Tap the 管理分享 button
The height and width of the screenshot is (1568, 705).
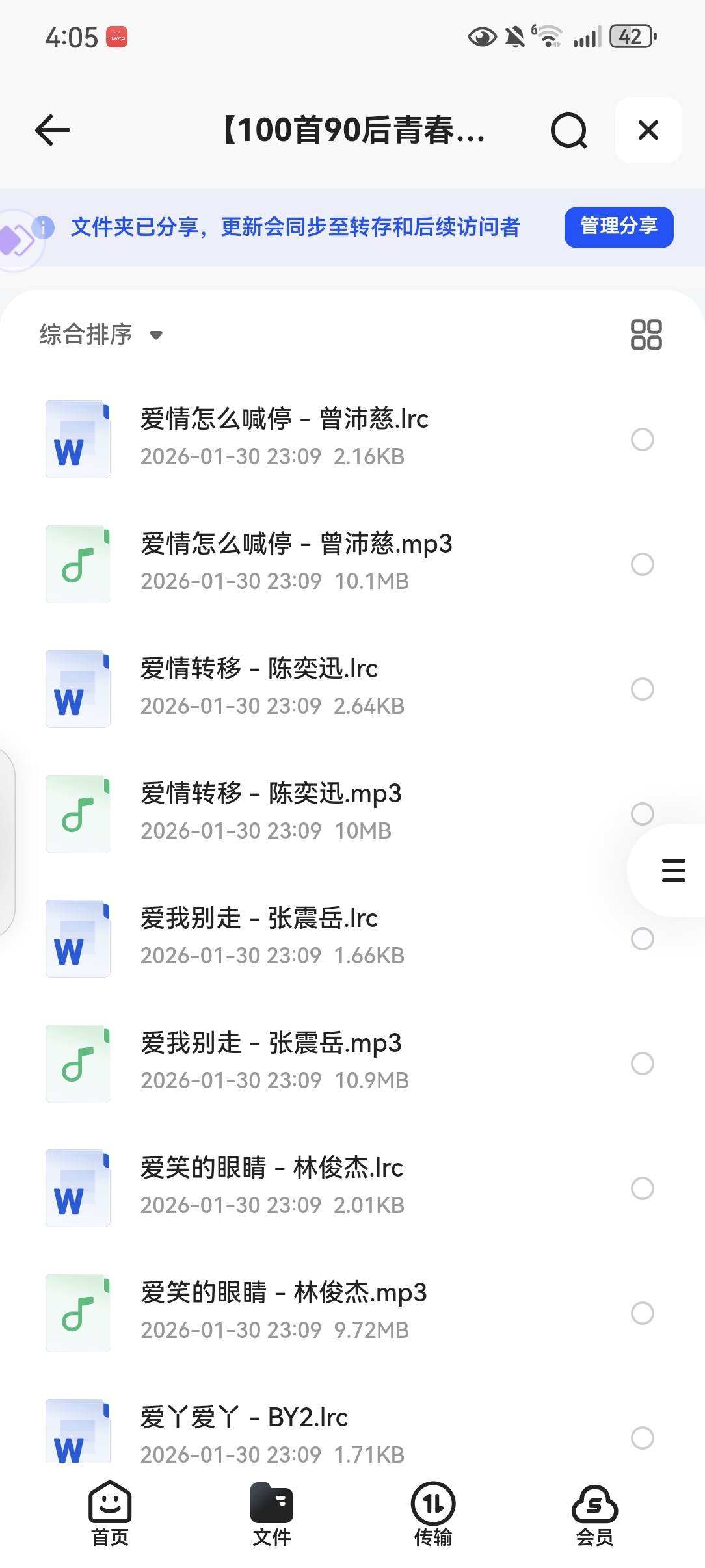619,227
